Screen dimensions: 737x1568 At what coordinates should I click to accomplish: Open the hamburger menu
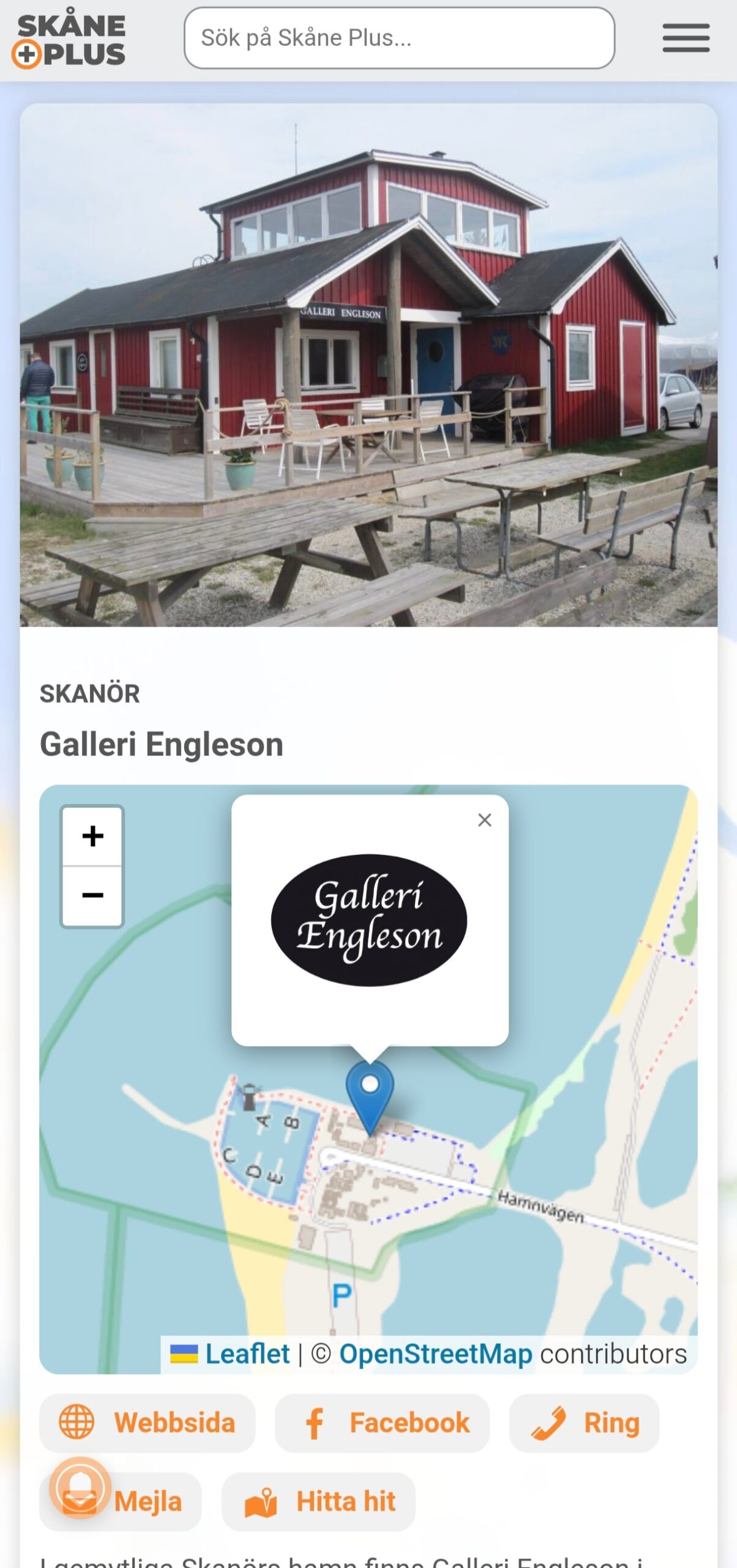point(686,38)
